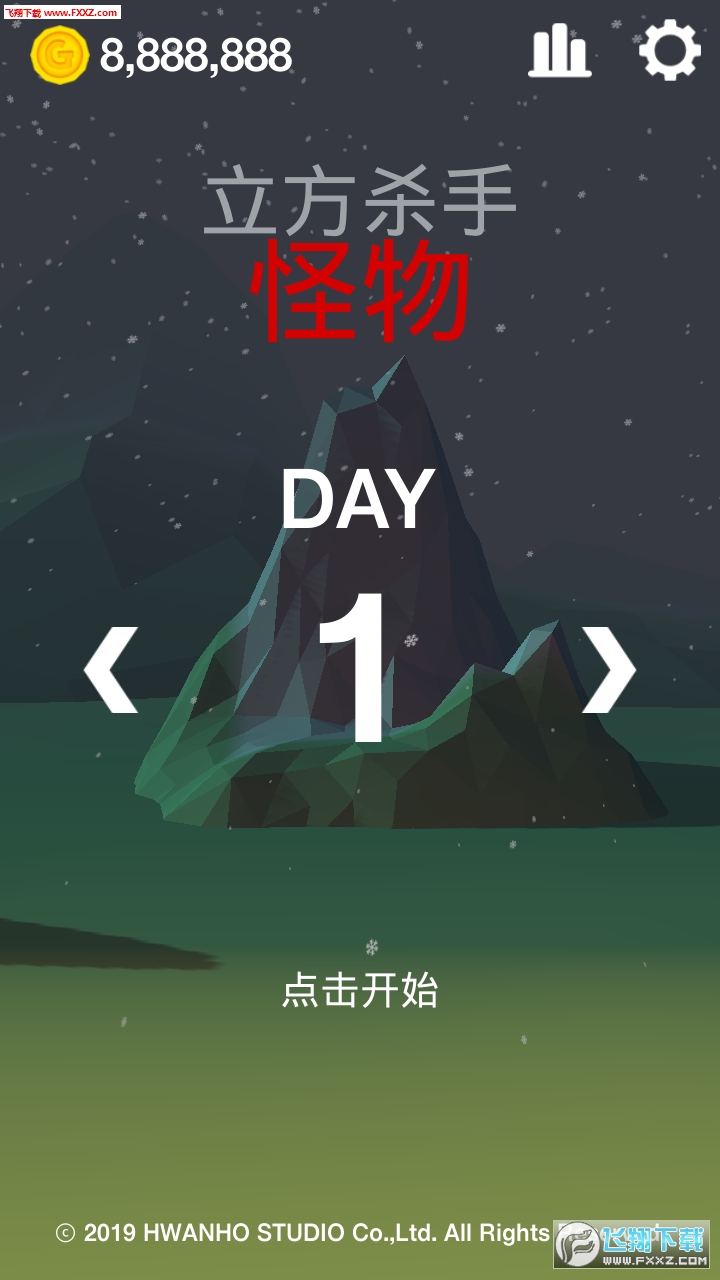Open the leaderboard stats icon
This screenshot has height=1280, width=720.
coord(560,51)
